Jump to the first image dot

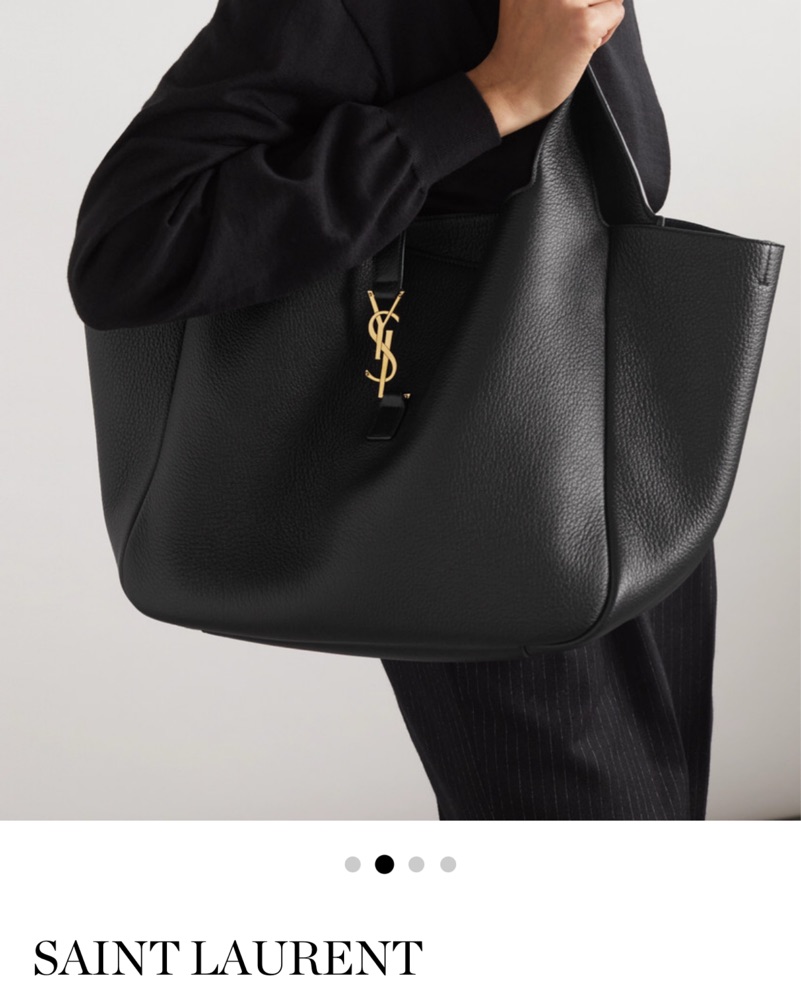[x=352, y=864]
